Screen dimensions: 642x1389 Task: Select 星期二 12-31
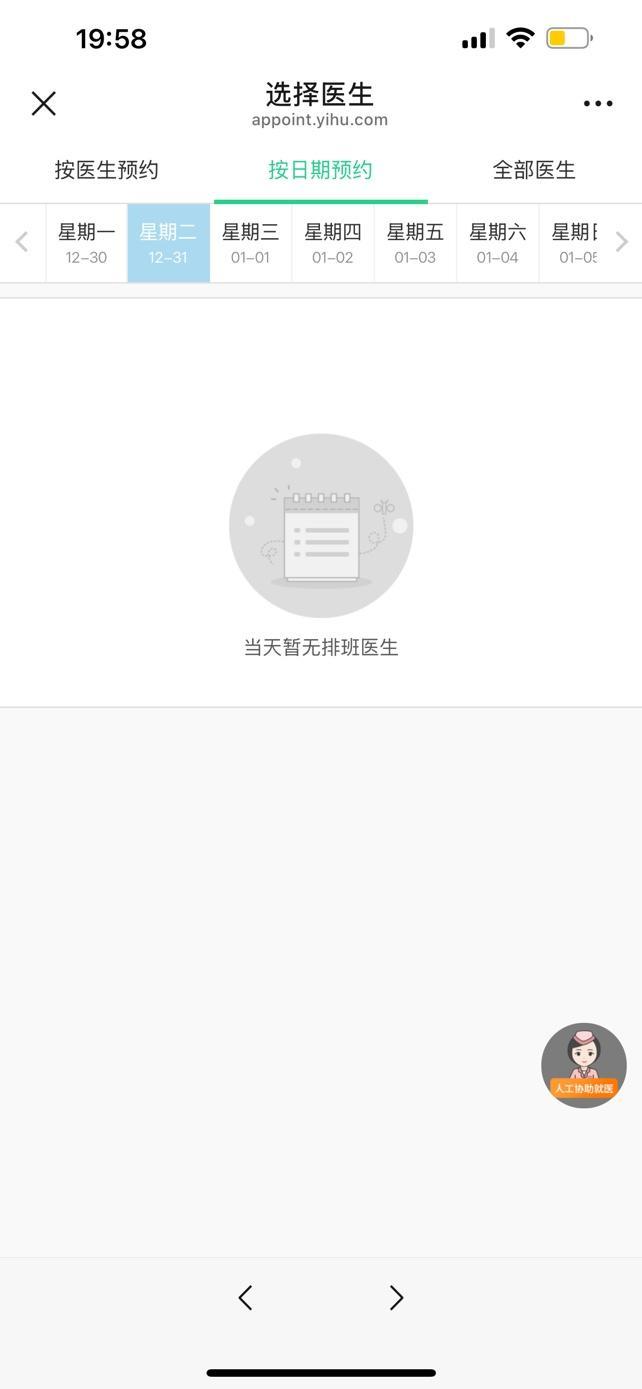(x=168, y=243)
